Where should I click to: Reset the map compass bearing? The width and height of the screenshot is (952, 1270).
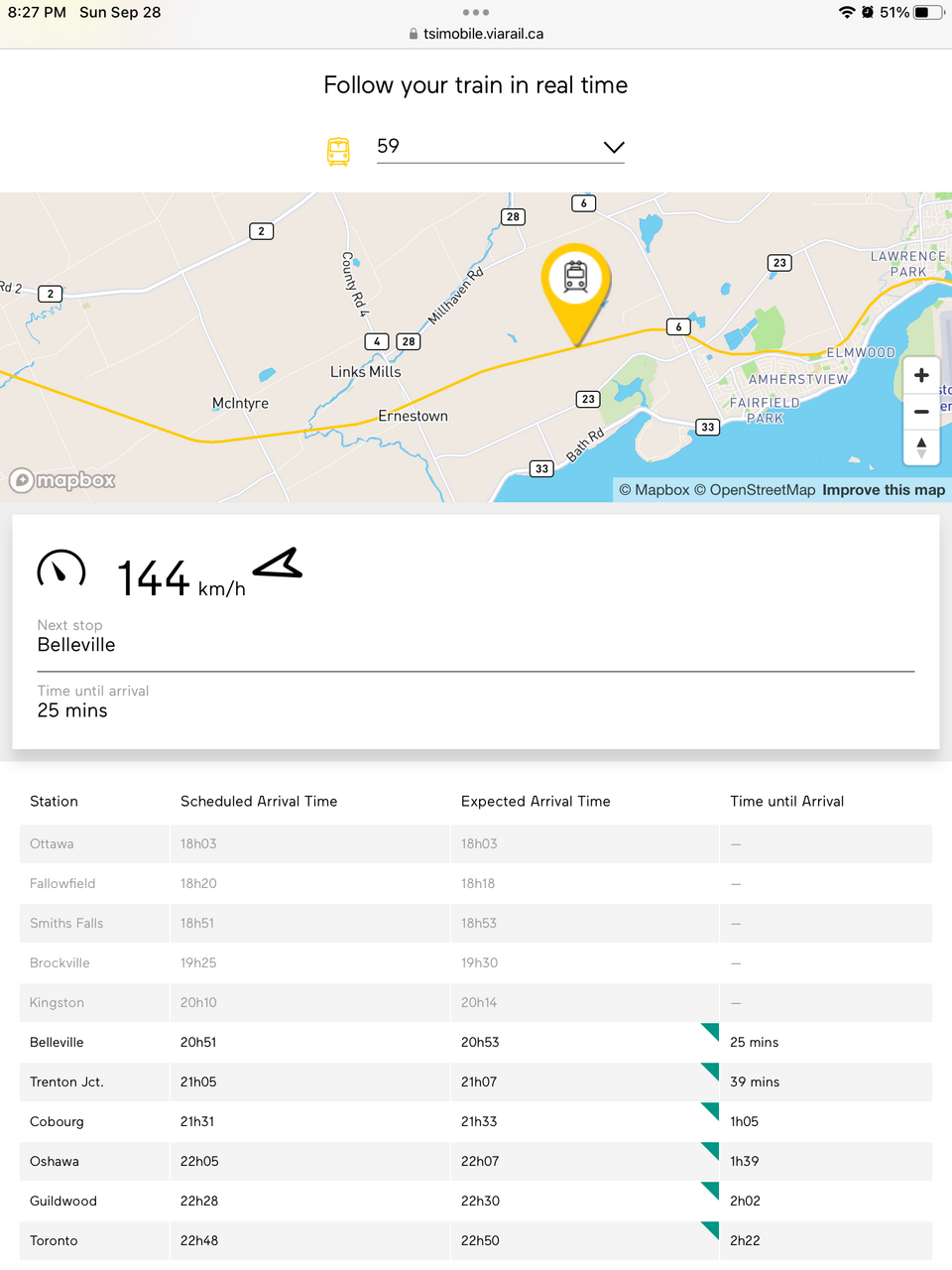coord(921,447)
